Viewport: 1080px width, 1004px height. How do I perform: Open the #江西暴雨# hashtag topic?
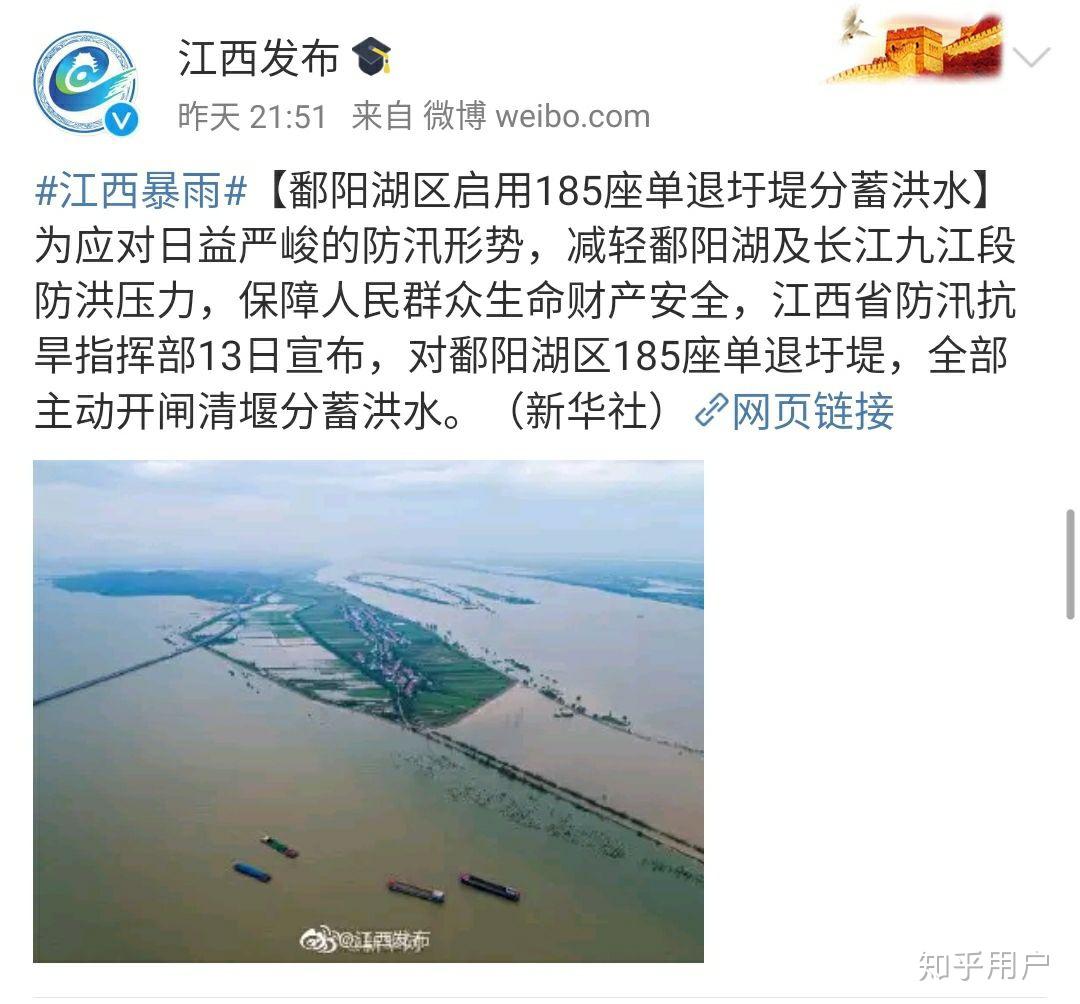click(x=141, y=190)
